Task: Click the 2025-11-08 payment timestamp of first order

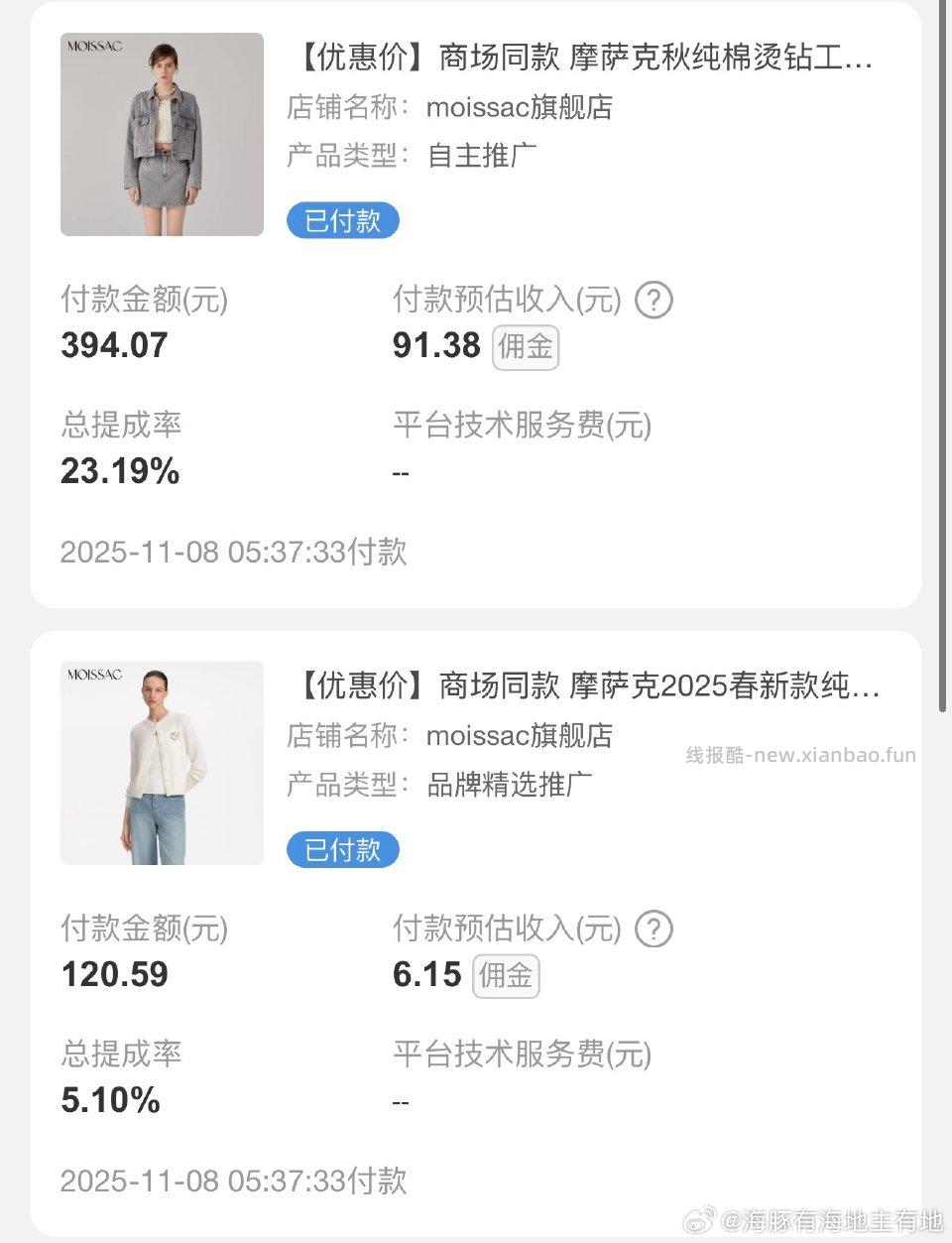Action: (234, 553)
